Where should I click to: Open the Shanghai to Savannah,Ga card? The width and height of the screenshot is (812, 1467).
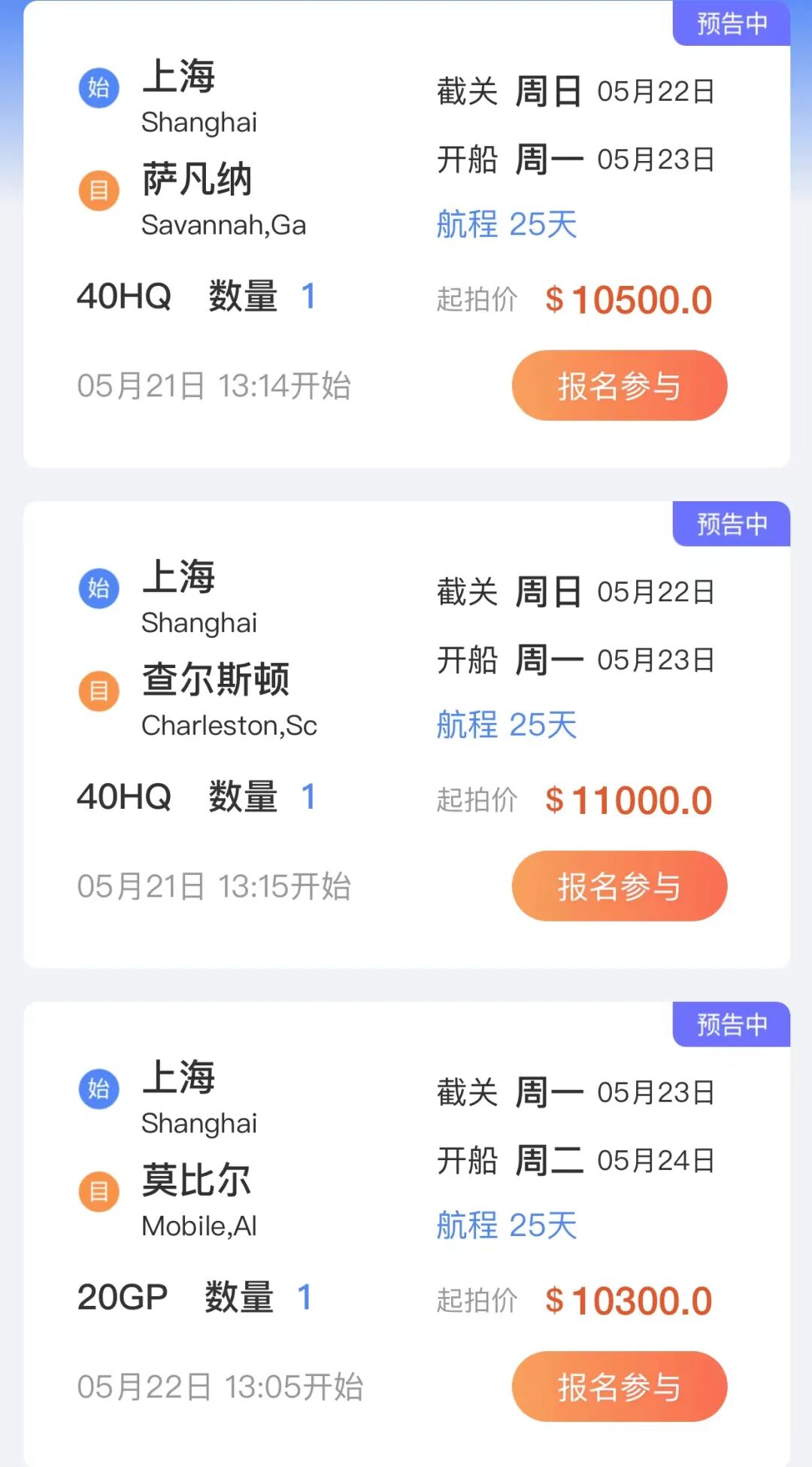click(407, 233)
